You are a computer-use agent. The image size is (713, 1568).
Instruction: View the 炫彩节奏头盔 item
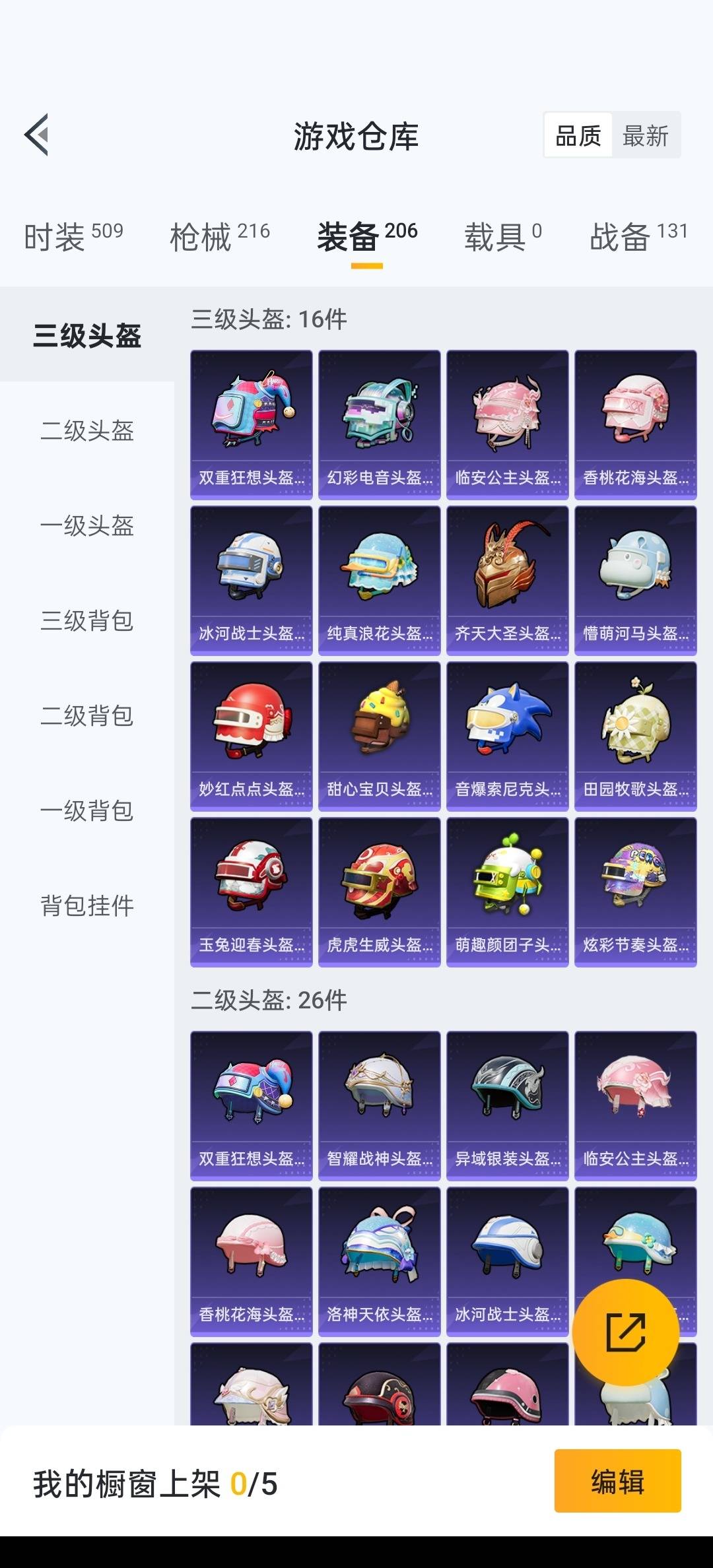point(635,892)
